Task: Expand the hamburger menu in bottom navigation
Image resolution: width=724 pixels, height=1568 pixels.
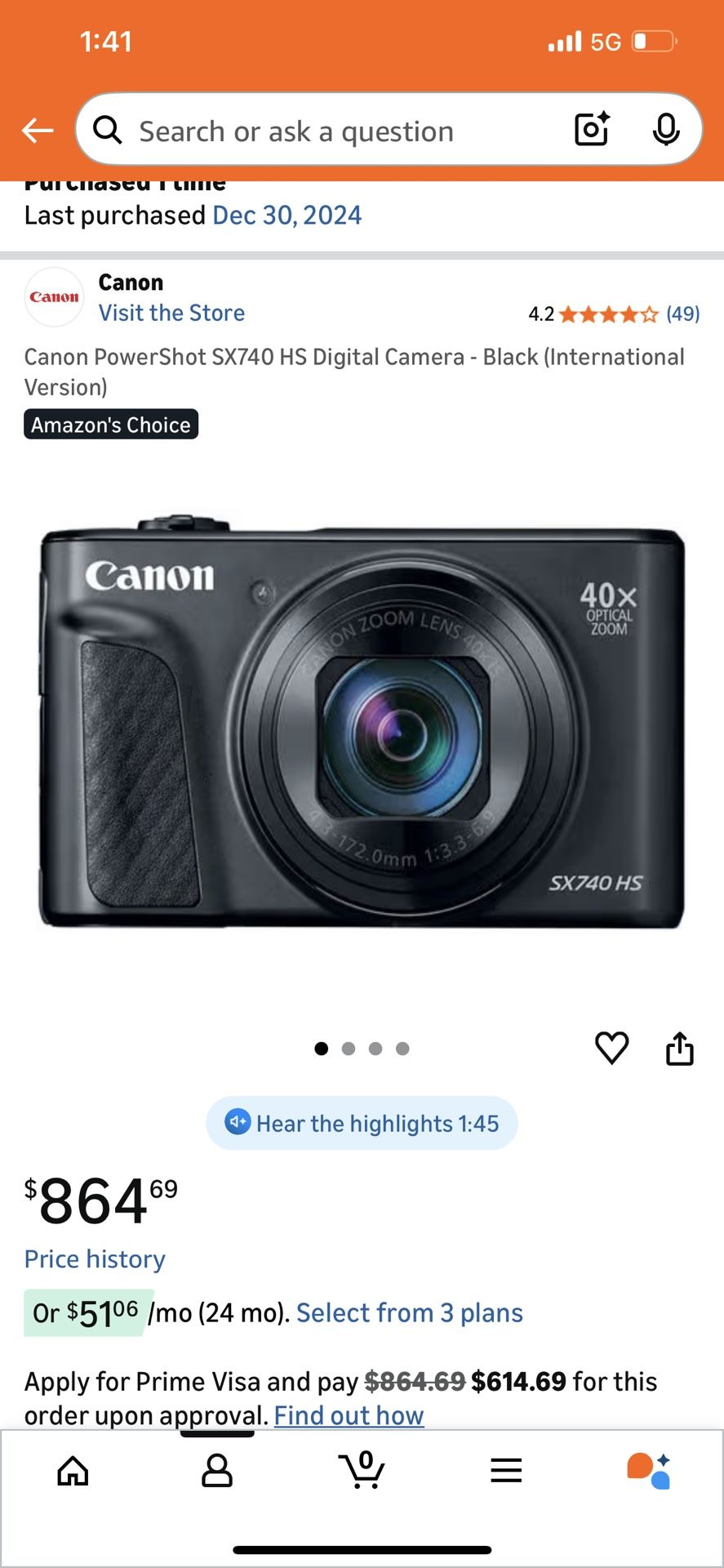Action: point(506,1470)
